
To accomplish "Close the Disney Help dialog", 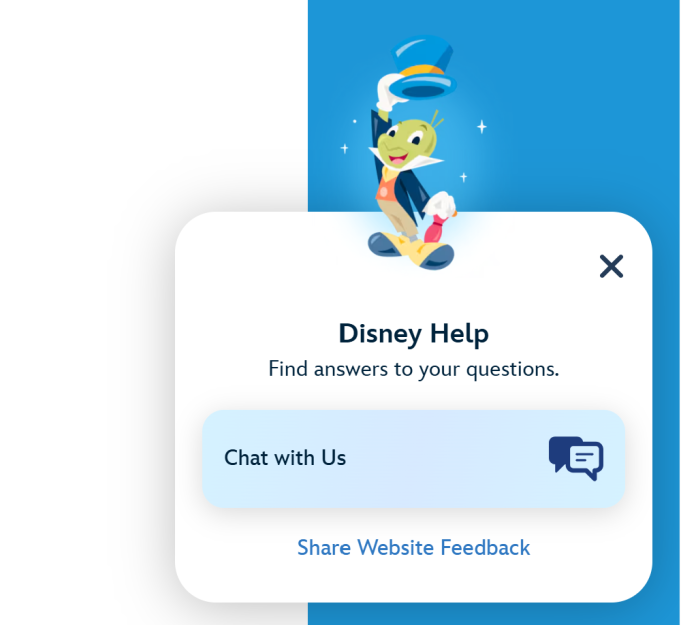I will 611,266.
